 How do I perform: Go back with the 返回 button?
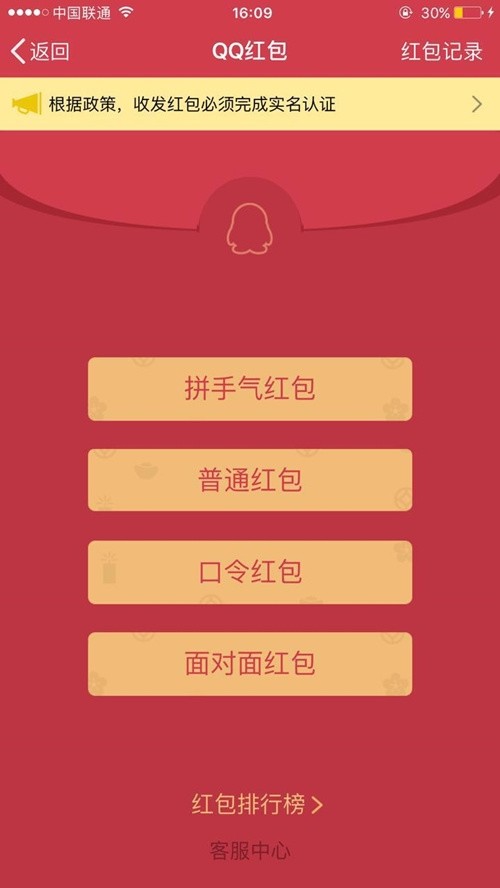point(40,52)
